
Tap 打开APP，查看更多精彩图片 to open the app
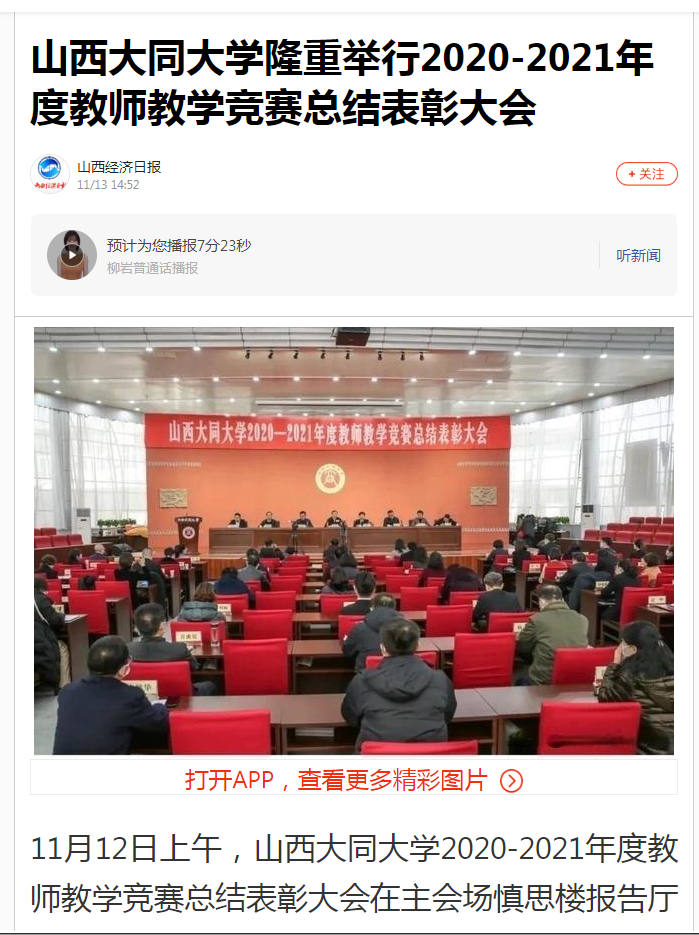[353, 780]
